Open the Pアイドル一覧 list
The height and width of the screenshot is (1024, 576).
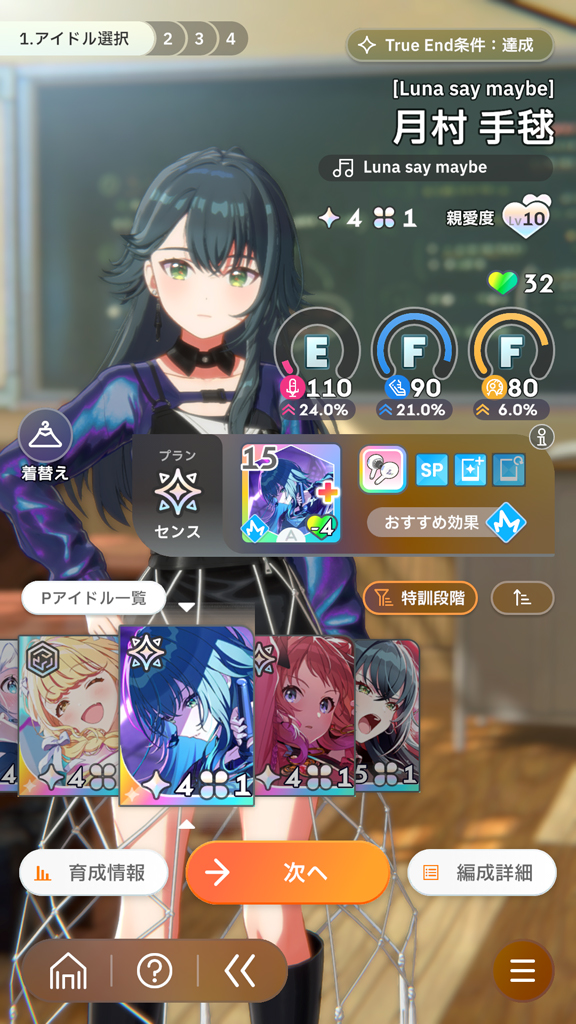(x=93, y=598)
